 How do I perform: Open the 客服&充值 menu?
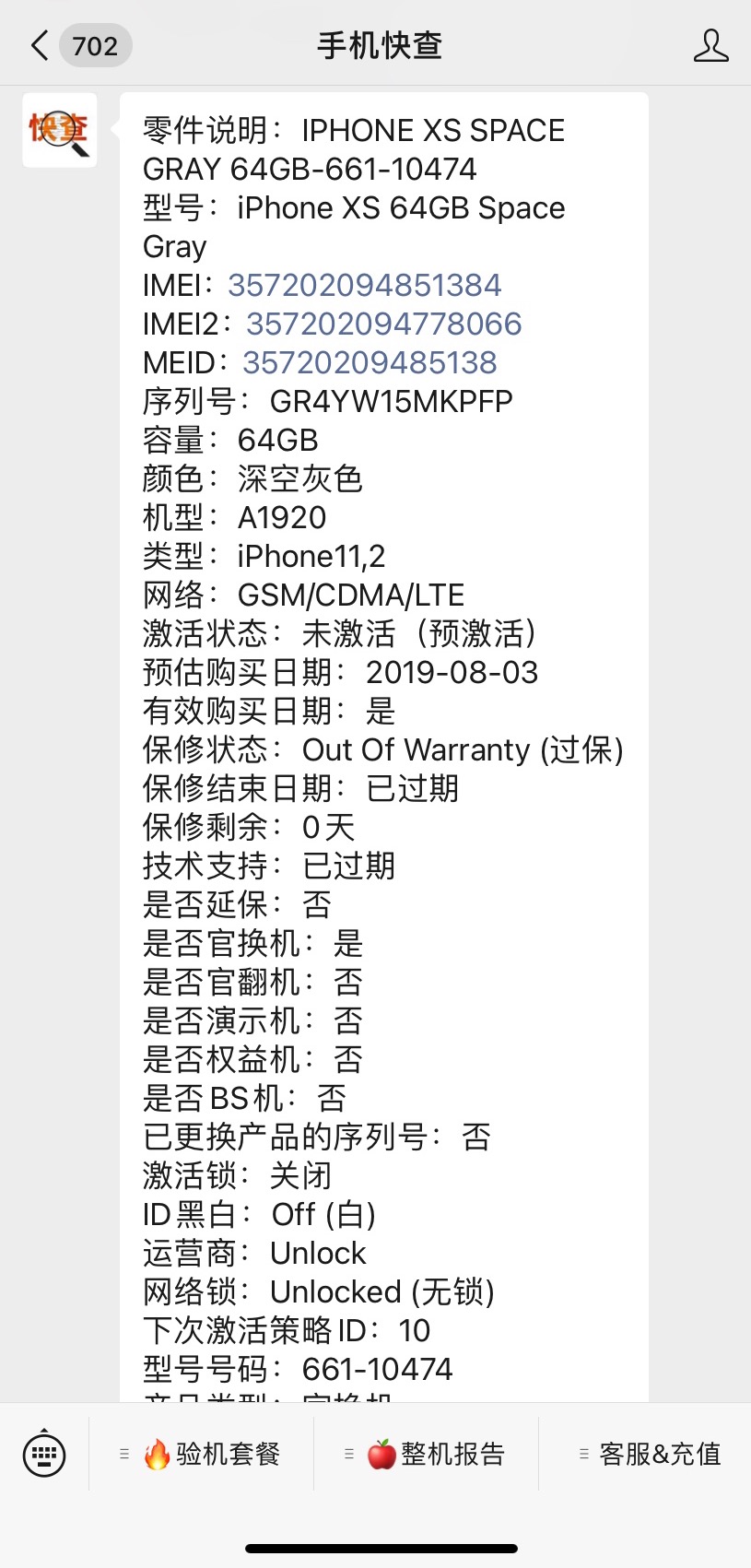(x=650, y=1455)
